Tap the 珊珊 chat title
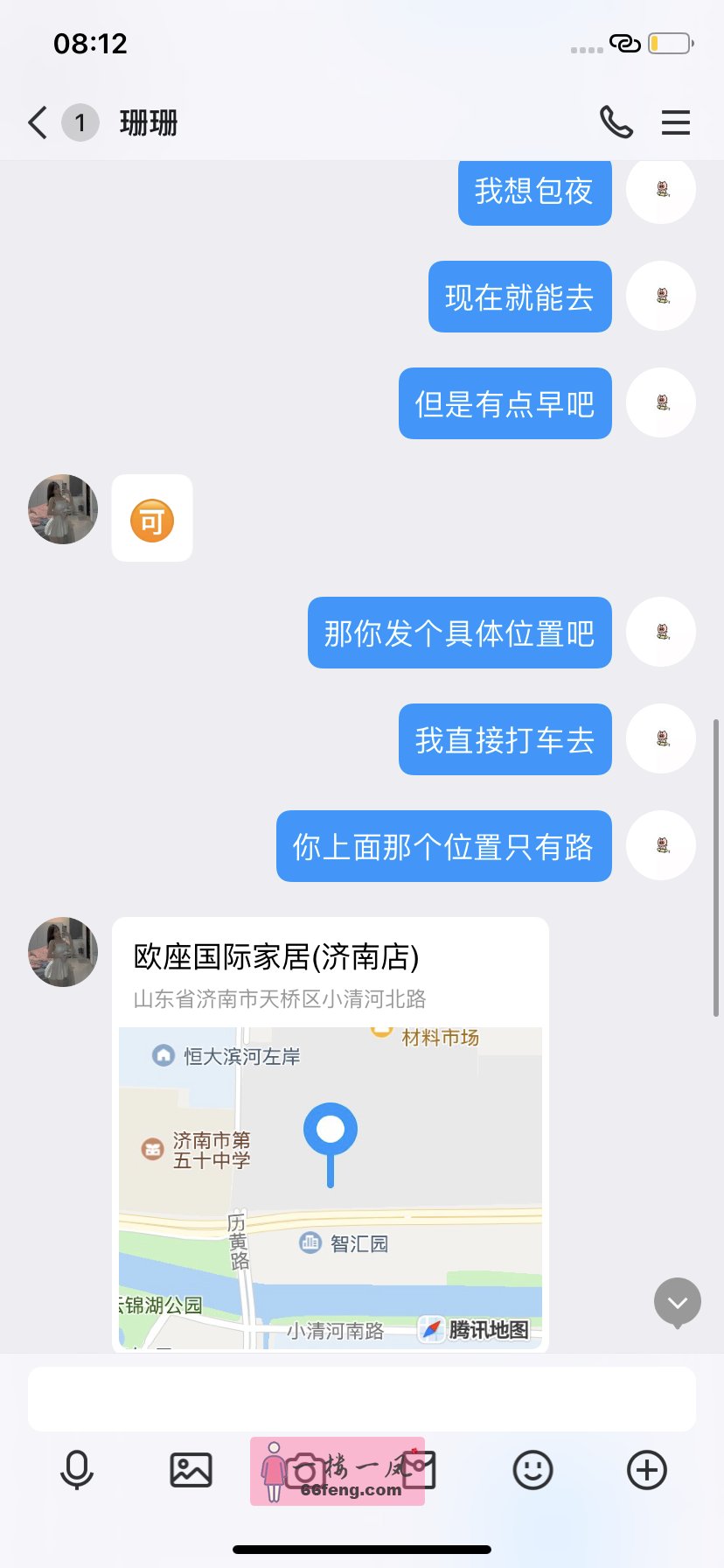724x1568 pixels. pos(148,123)
